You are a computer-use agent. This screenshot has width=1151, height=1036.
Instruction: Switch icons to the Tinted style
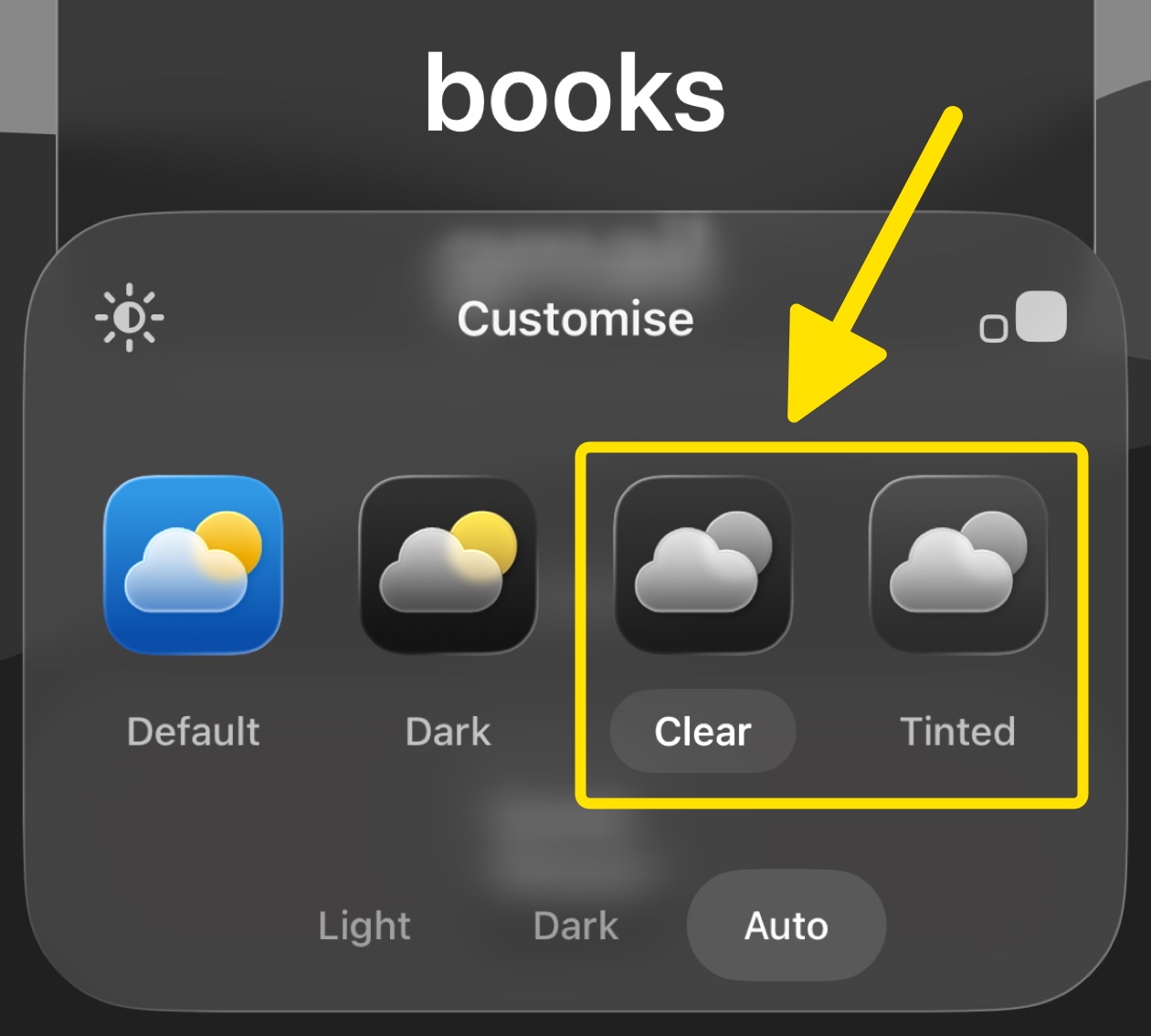[x=957, y=565]
